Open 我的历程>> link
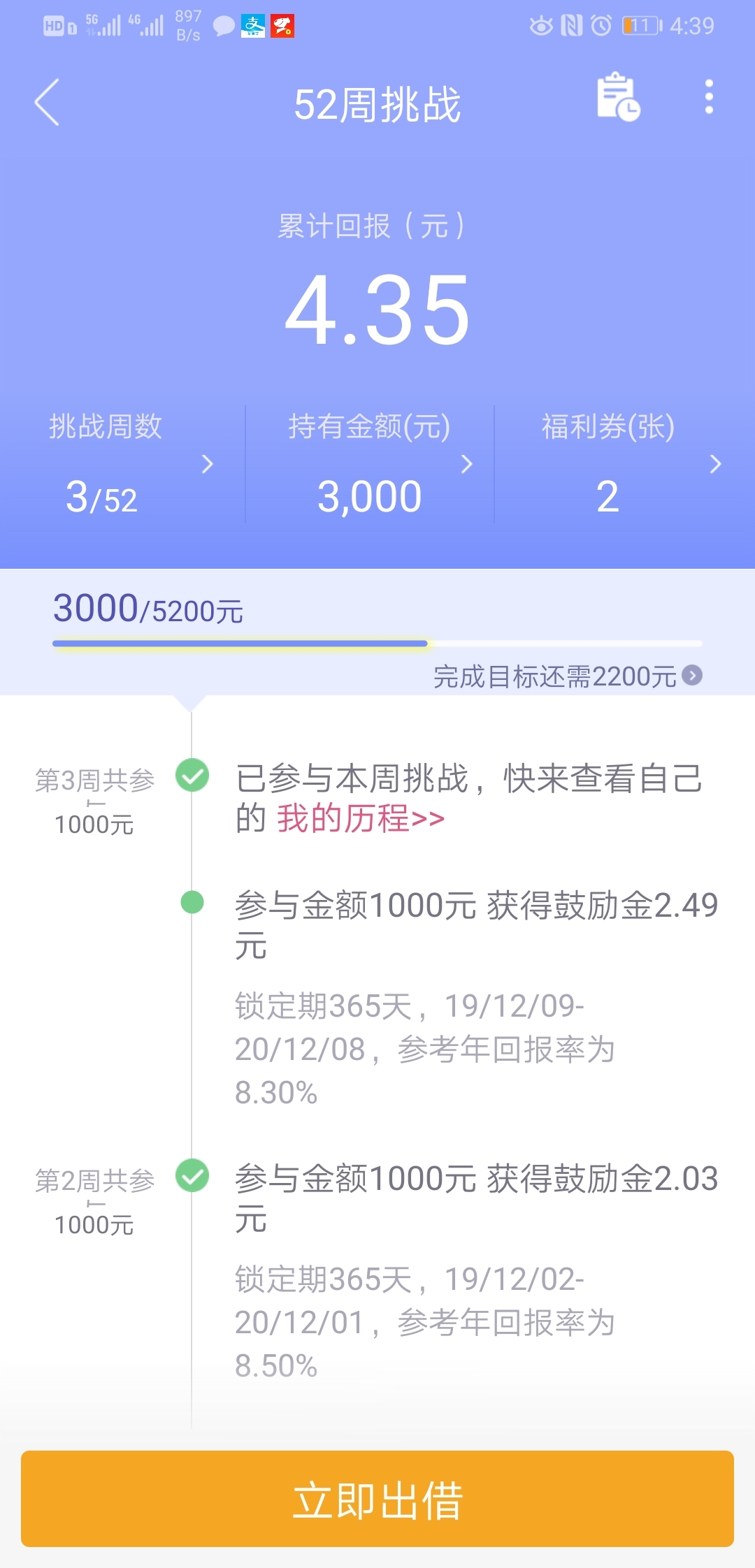Image resolution: width=755 pixels, height=1568 pixels. [x=361, y=818]
